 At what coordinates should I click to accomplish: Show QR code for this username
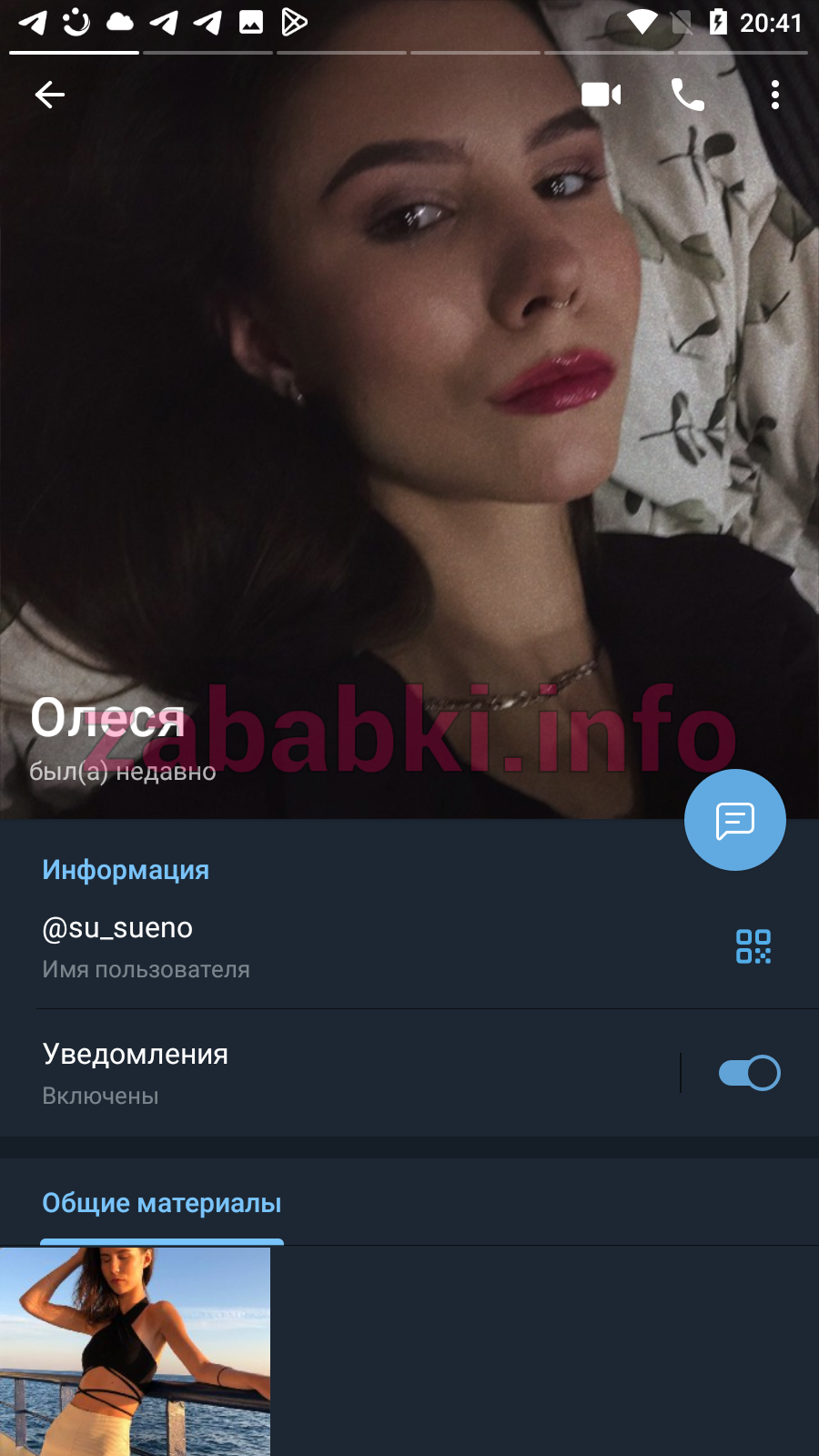point(753,946)
